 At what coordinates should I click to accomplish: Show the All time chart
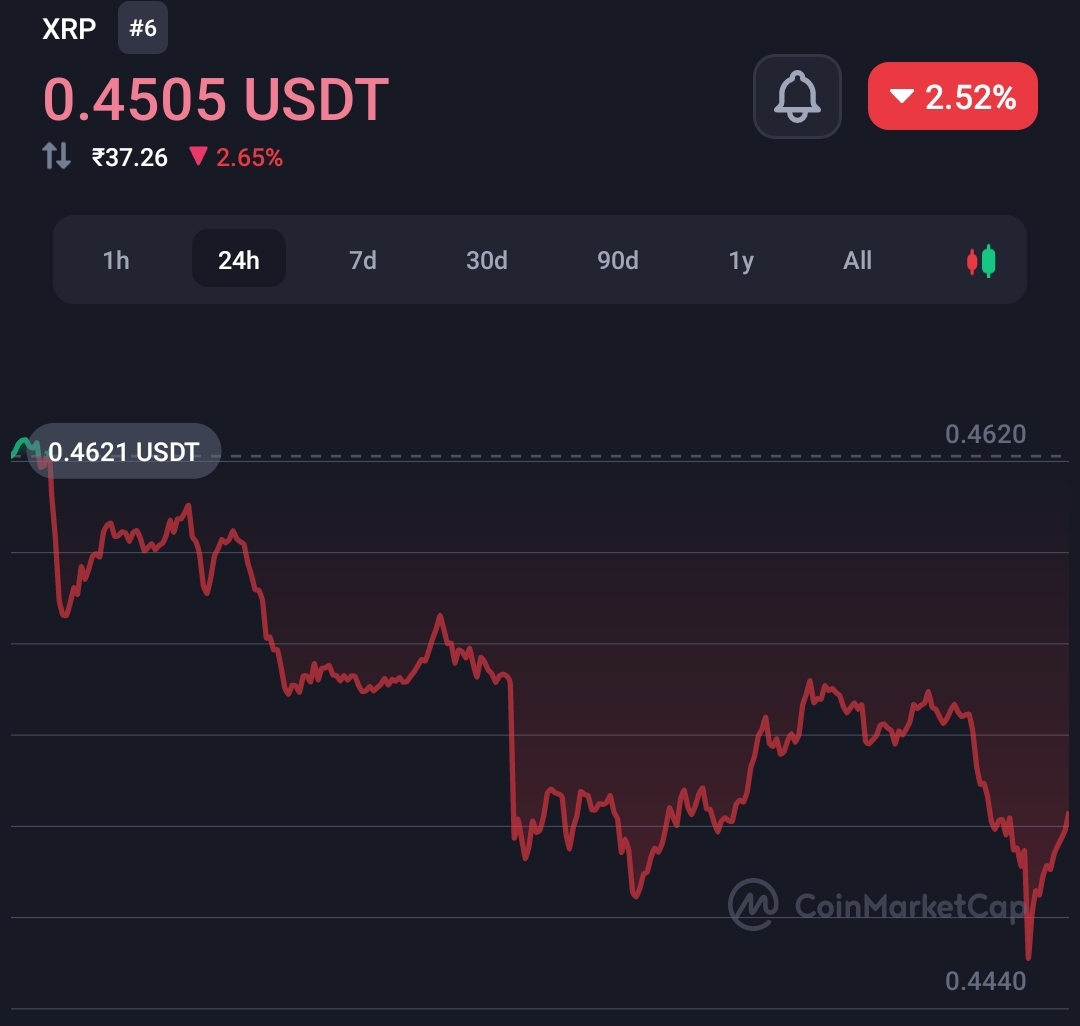pyautogui.click(x=858, y=260)
